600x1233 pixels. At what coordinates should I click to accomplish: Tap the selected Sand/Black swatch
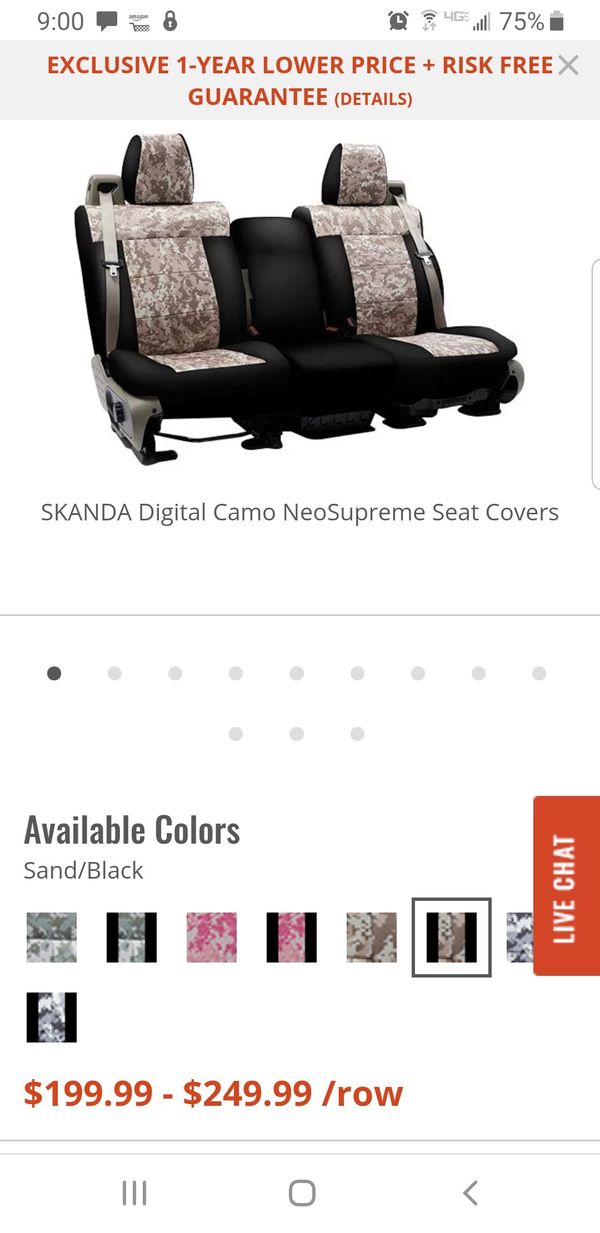coord(452,937)
